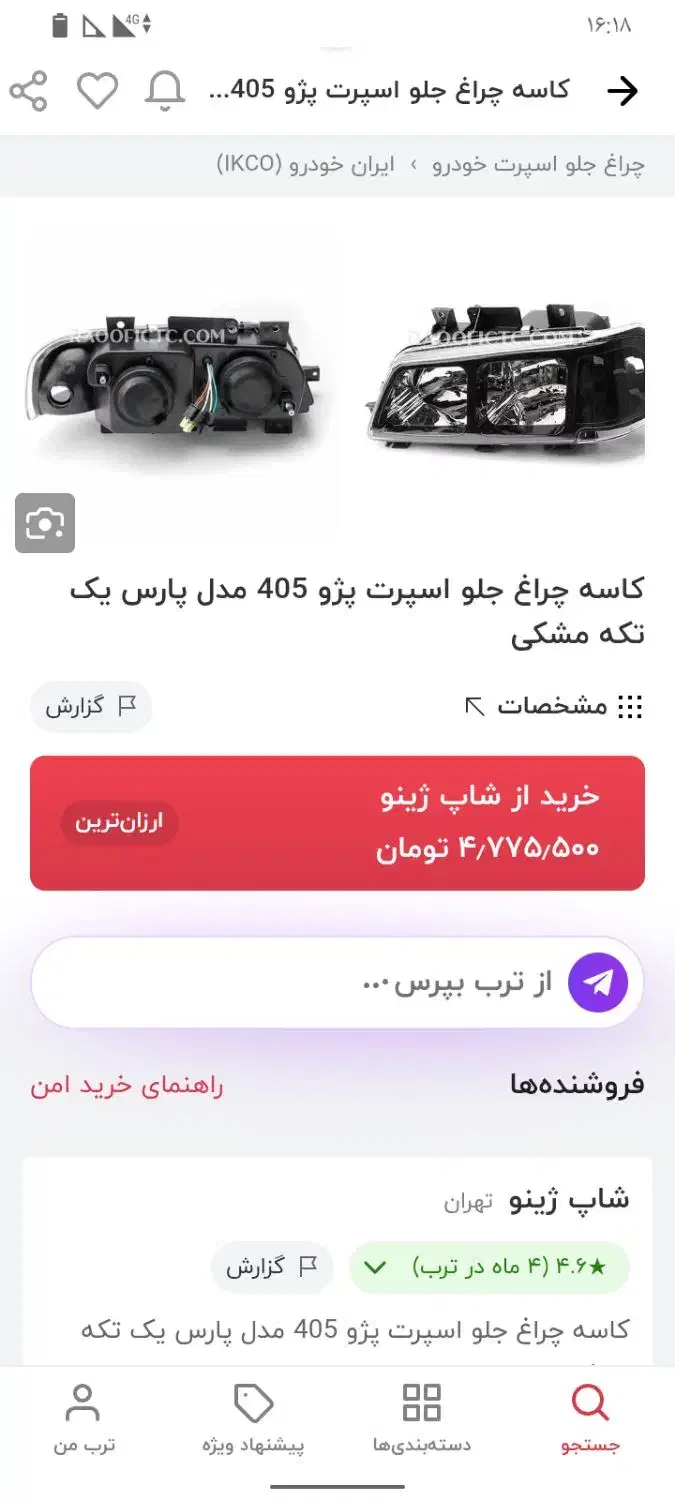
Task: Report product via top گزارش chip
Action: (90, 706)
